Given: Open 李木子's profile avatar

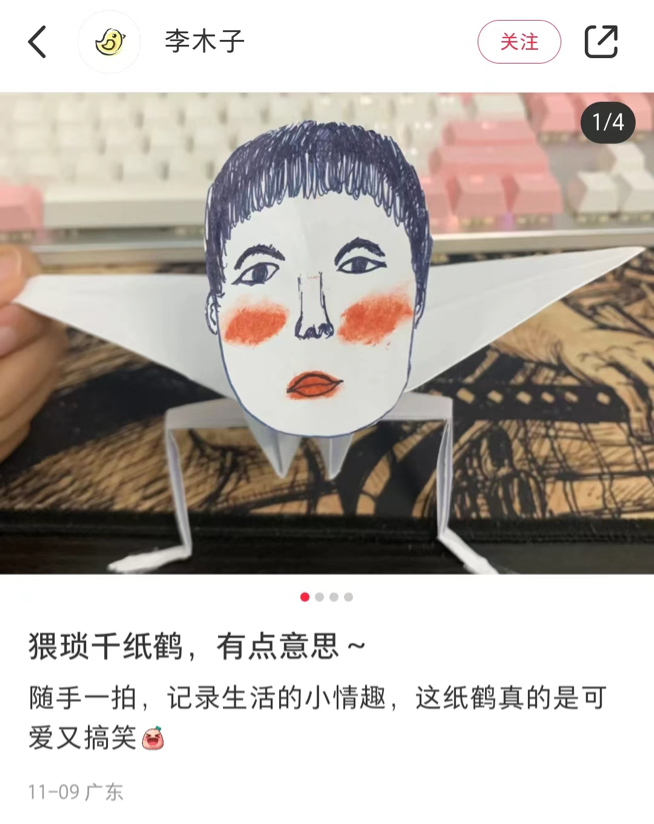Looking at the screenshot, I should click(x=109, y=42).
